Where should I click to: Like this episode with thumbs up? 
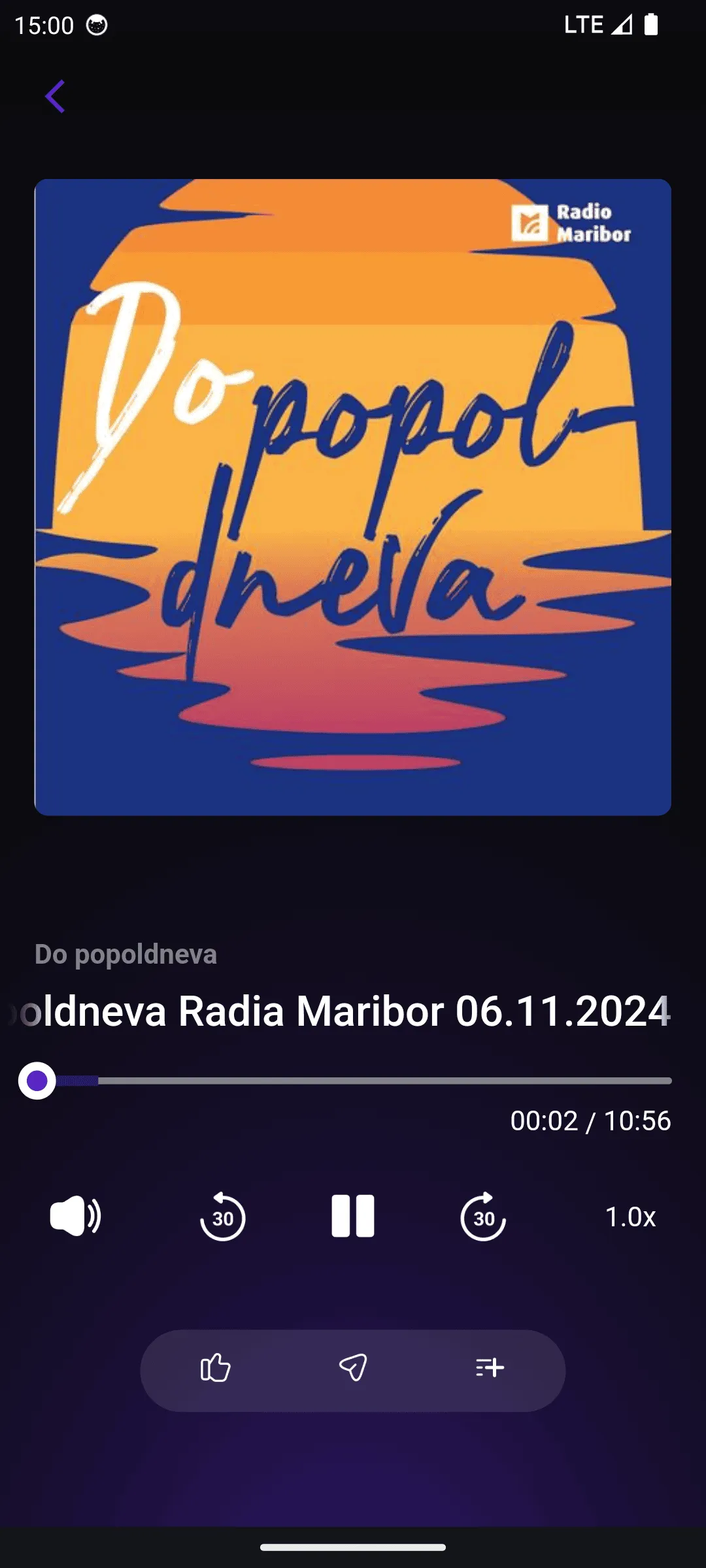(x=215, y=1367)
